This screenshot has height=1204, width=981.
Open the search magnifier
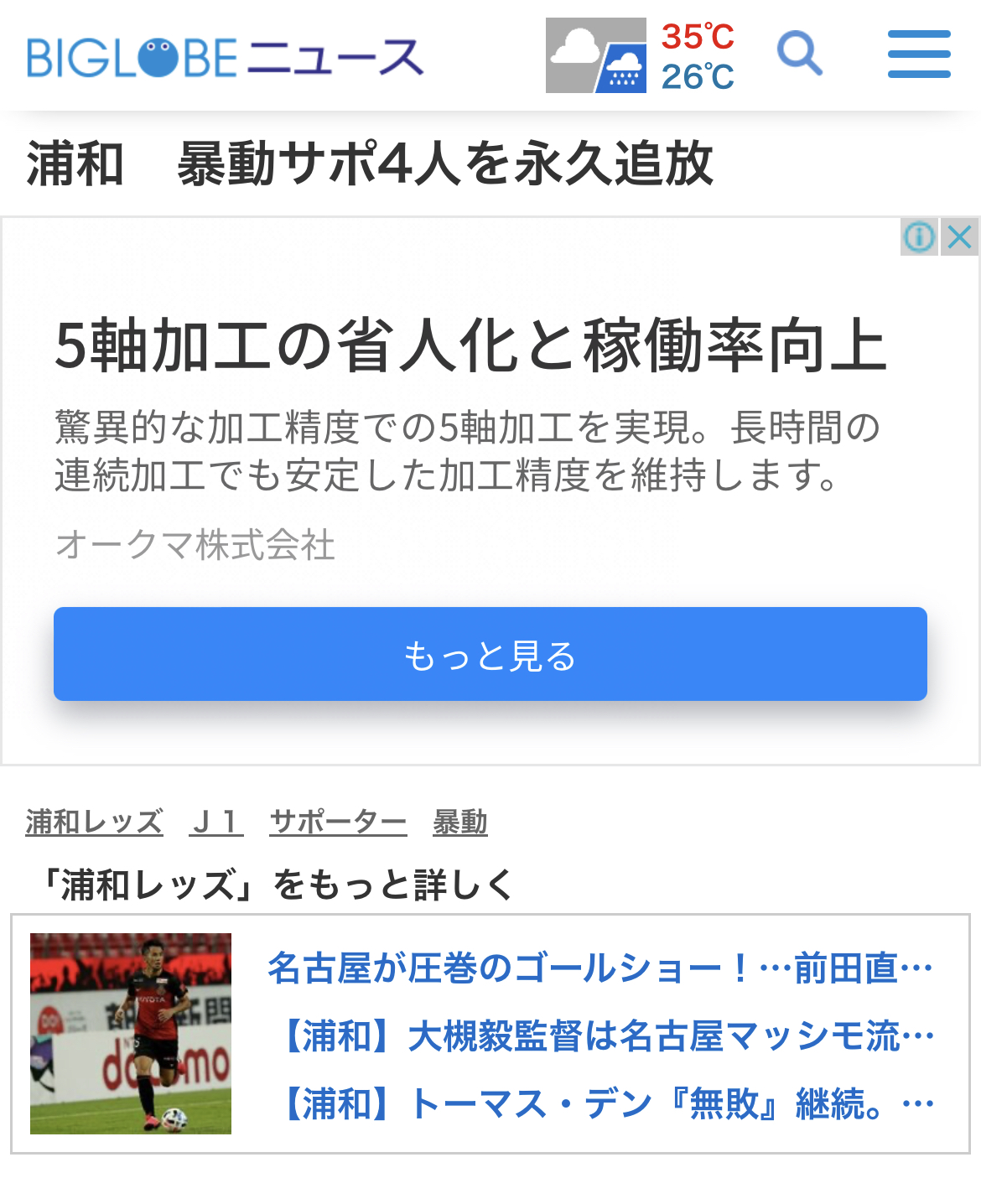pos(799,54)
